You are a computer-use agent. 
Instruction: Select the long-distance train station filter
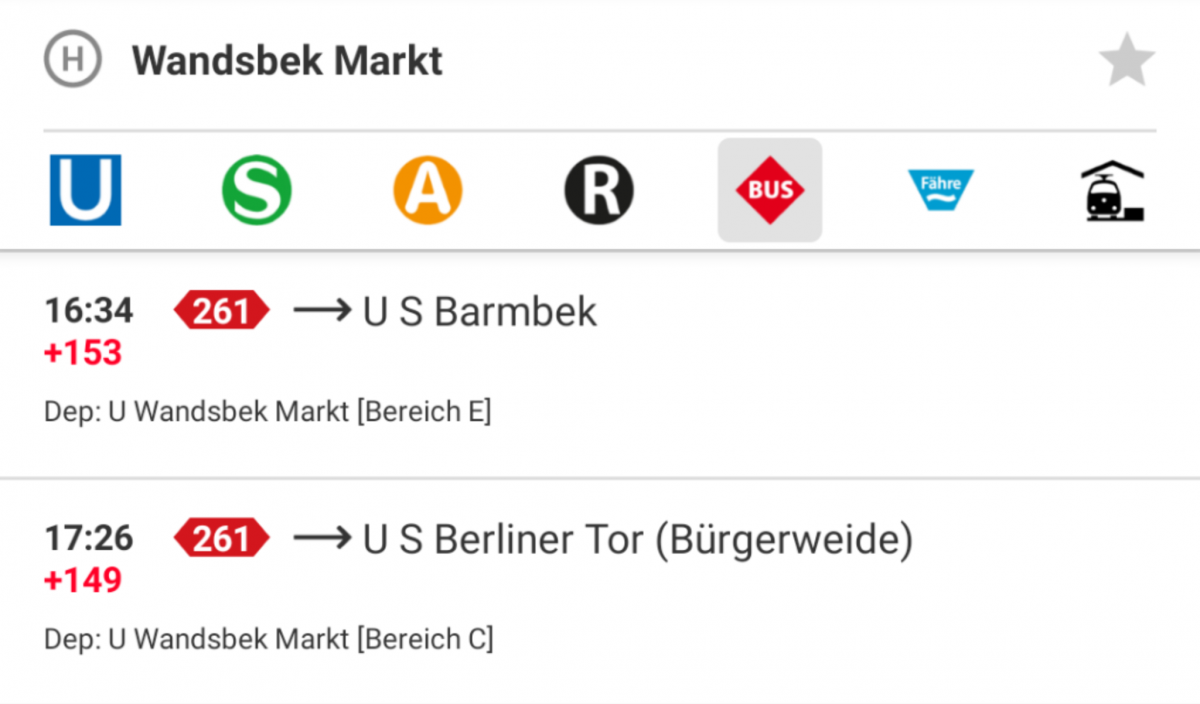(1112, 190)
